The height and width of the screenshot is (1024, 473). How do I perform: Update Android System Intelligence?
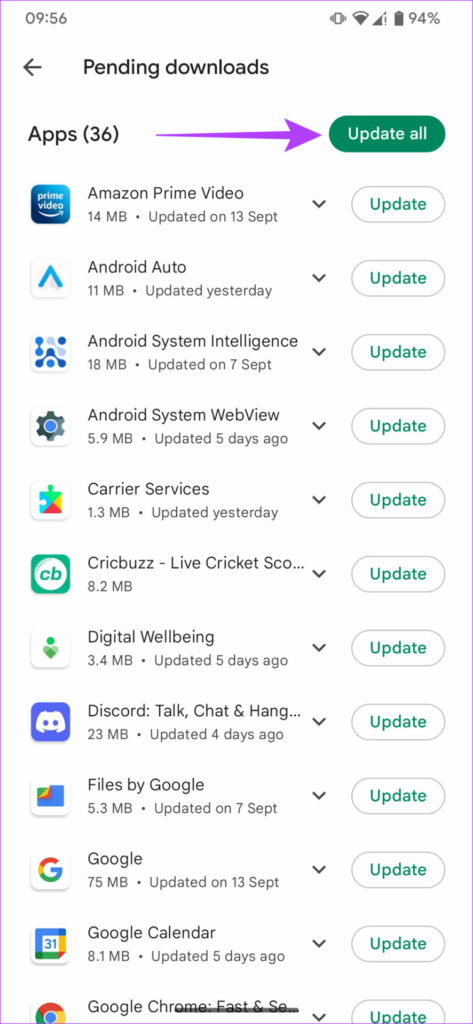(x=398, y=352)
